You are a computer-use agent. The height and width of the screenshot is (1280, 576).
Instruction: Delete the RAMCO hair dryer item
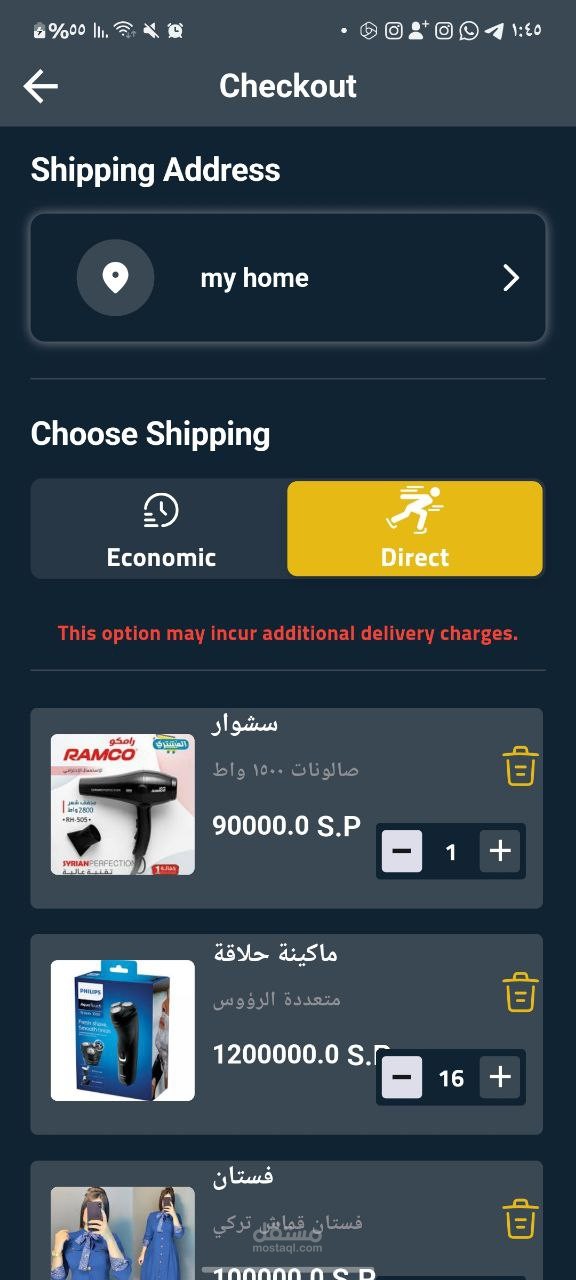pyautogui.click(x=520, y=766)
